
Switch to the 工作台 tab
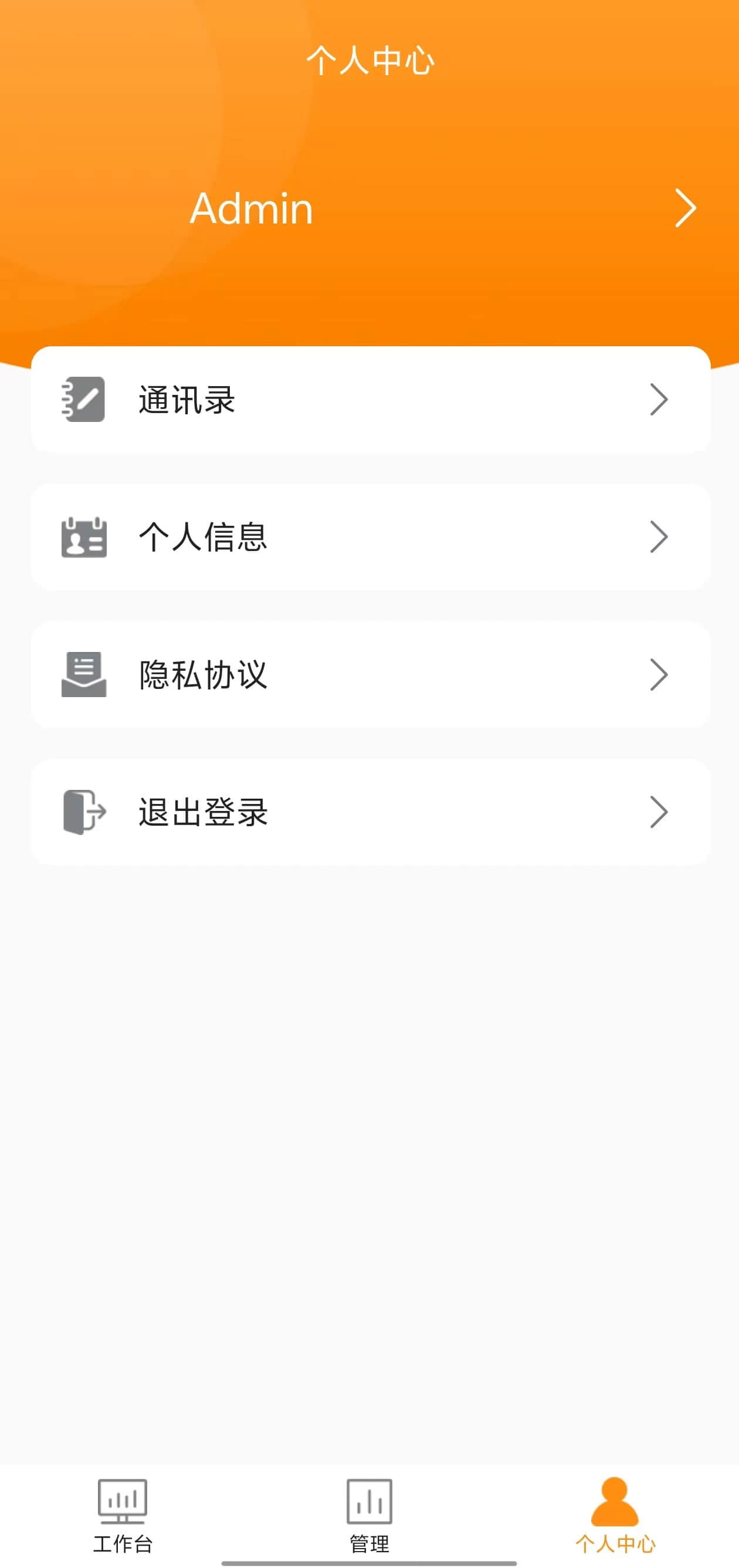tap(123, 1515)
